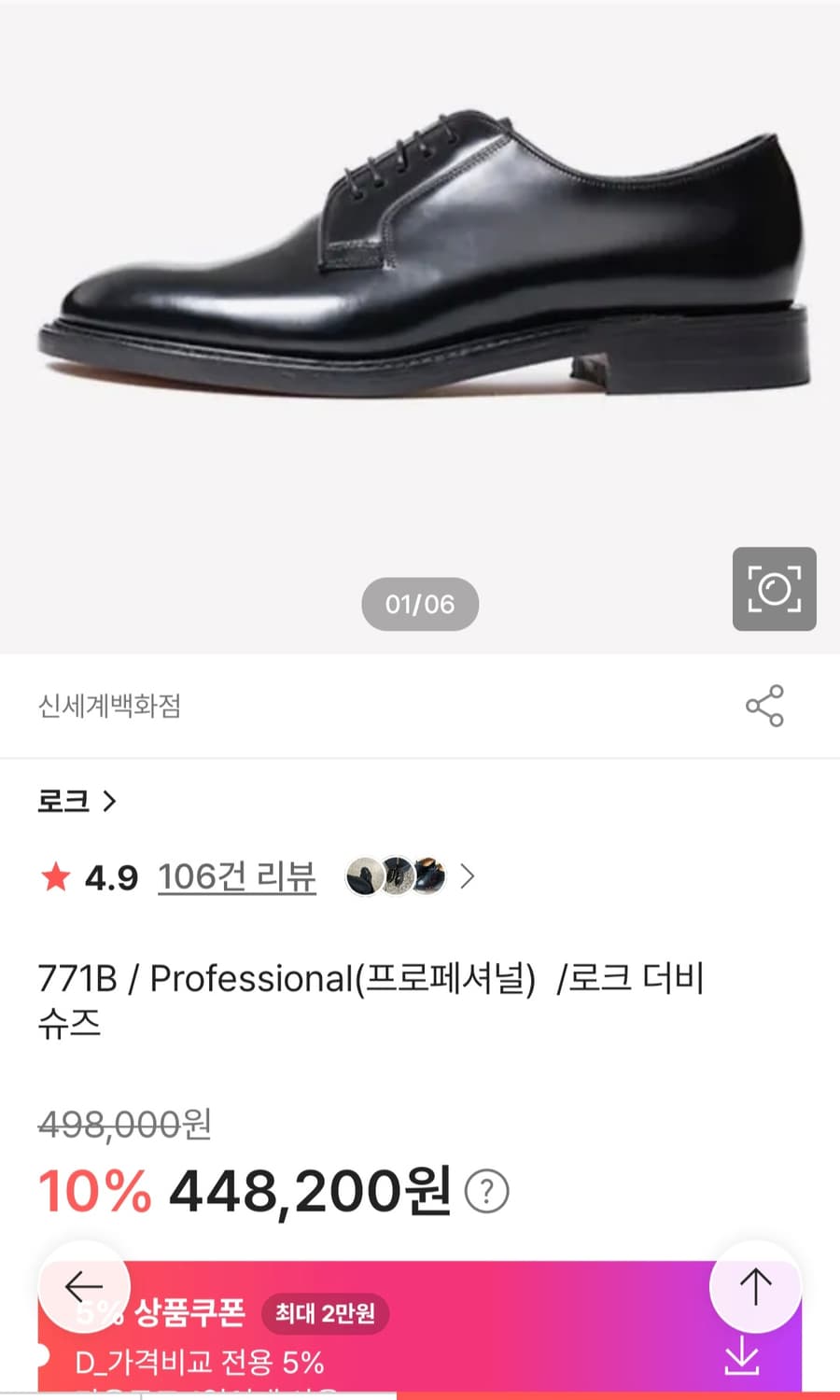840x1400 pixels.
Task: View the main black derby shoe image
Action: point(420,280)
